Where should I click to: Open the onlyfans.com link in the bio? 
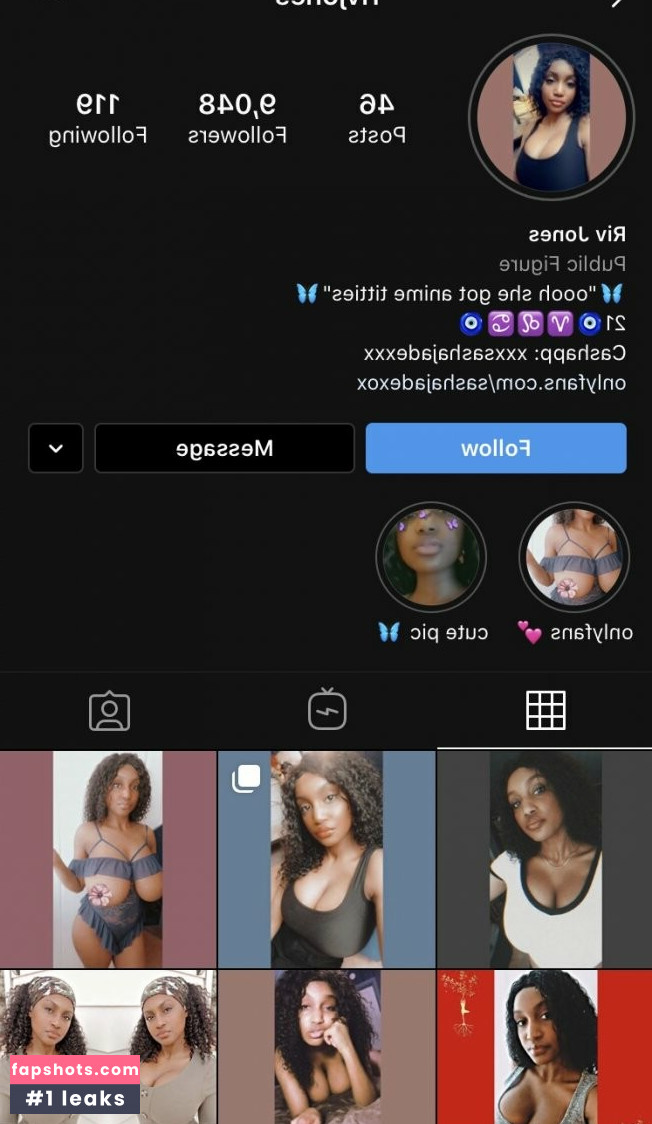[x=491, y=383]
